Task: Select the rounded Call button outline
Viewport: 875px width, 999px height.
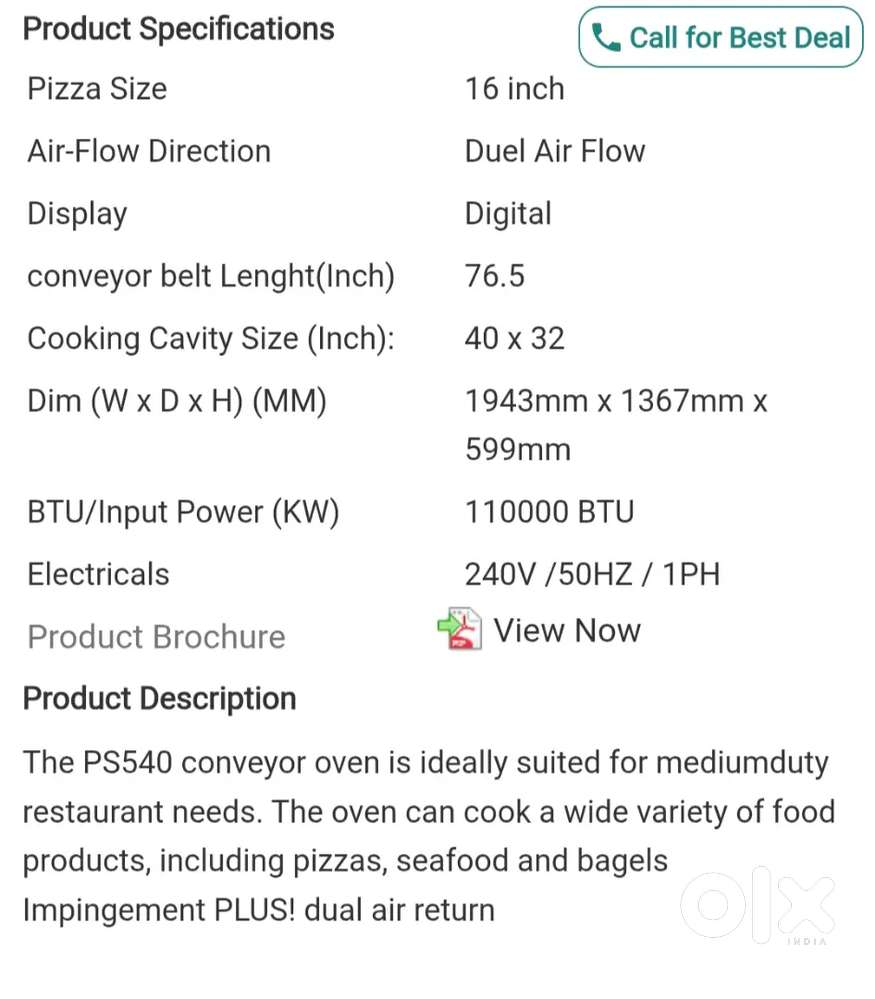Action: coord(719,37)
